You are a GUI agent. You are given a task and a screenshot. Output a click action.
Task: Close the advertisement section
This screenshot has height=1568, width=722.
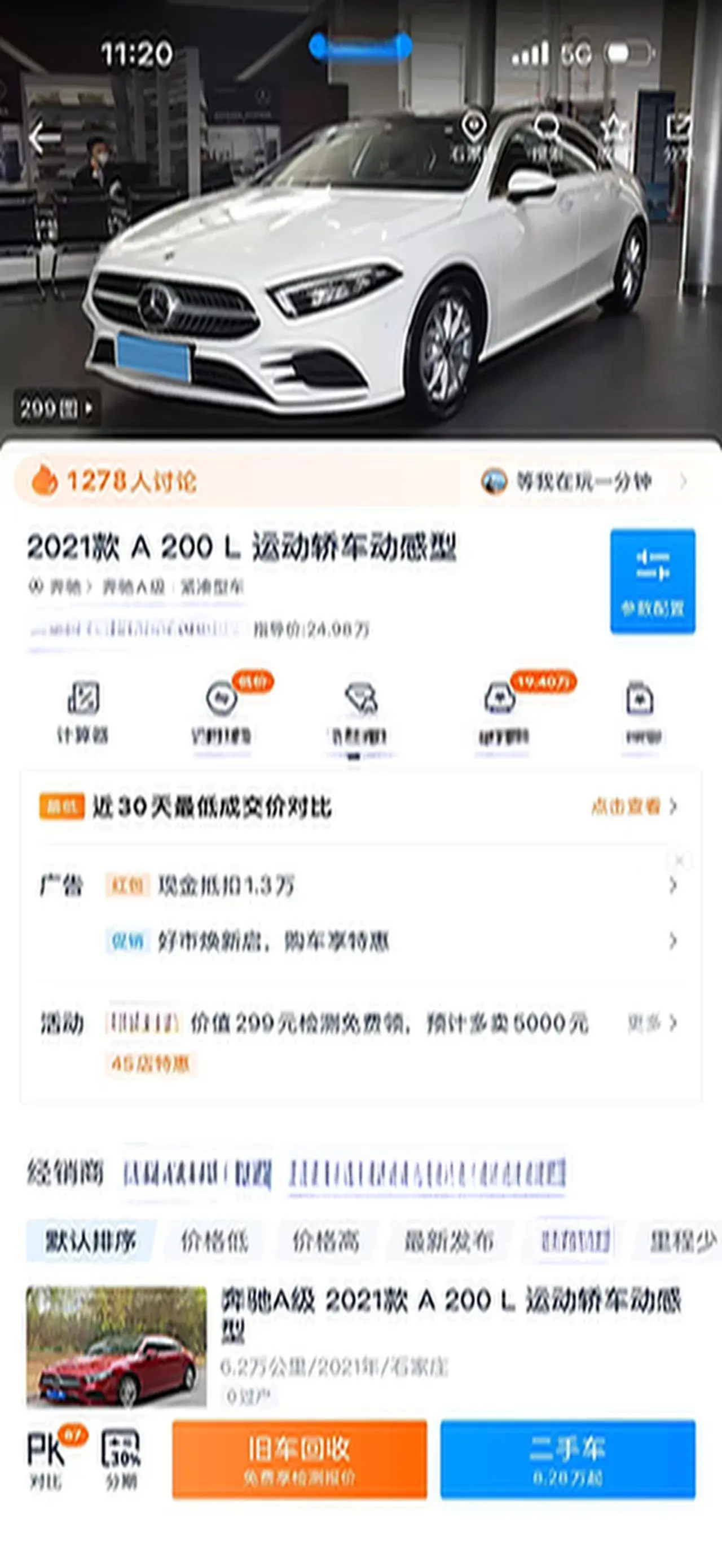click(679, 860)
